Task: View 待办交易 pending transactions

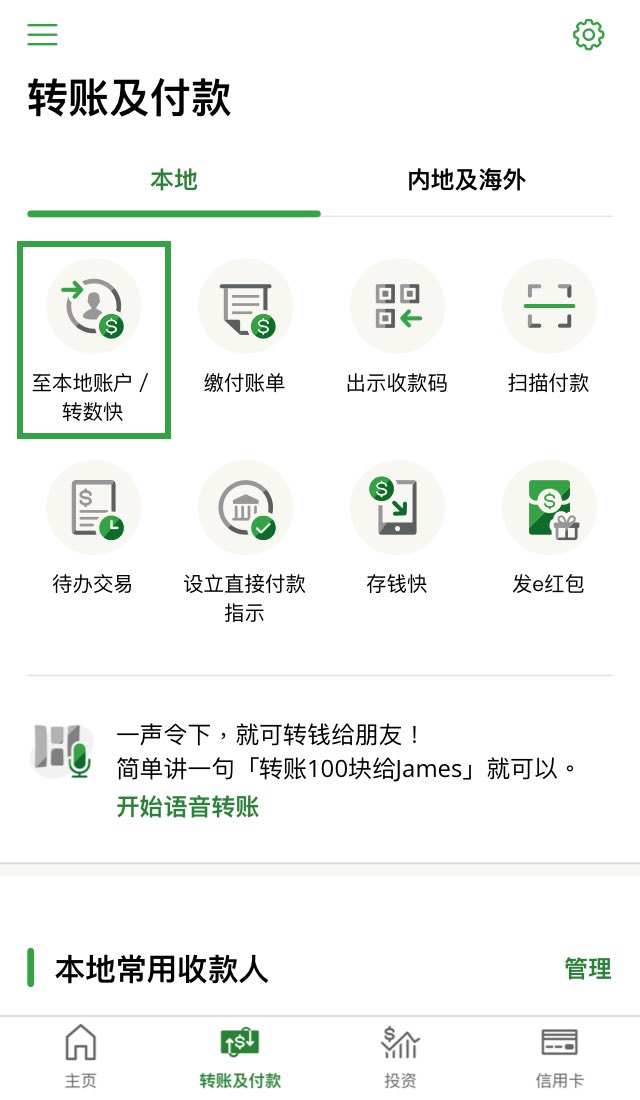Action: point(93,528)
